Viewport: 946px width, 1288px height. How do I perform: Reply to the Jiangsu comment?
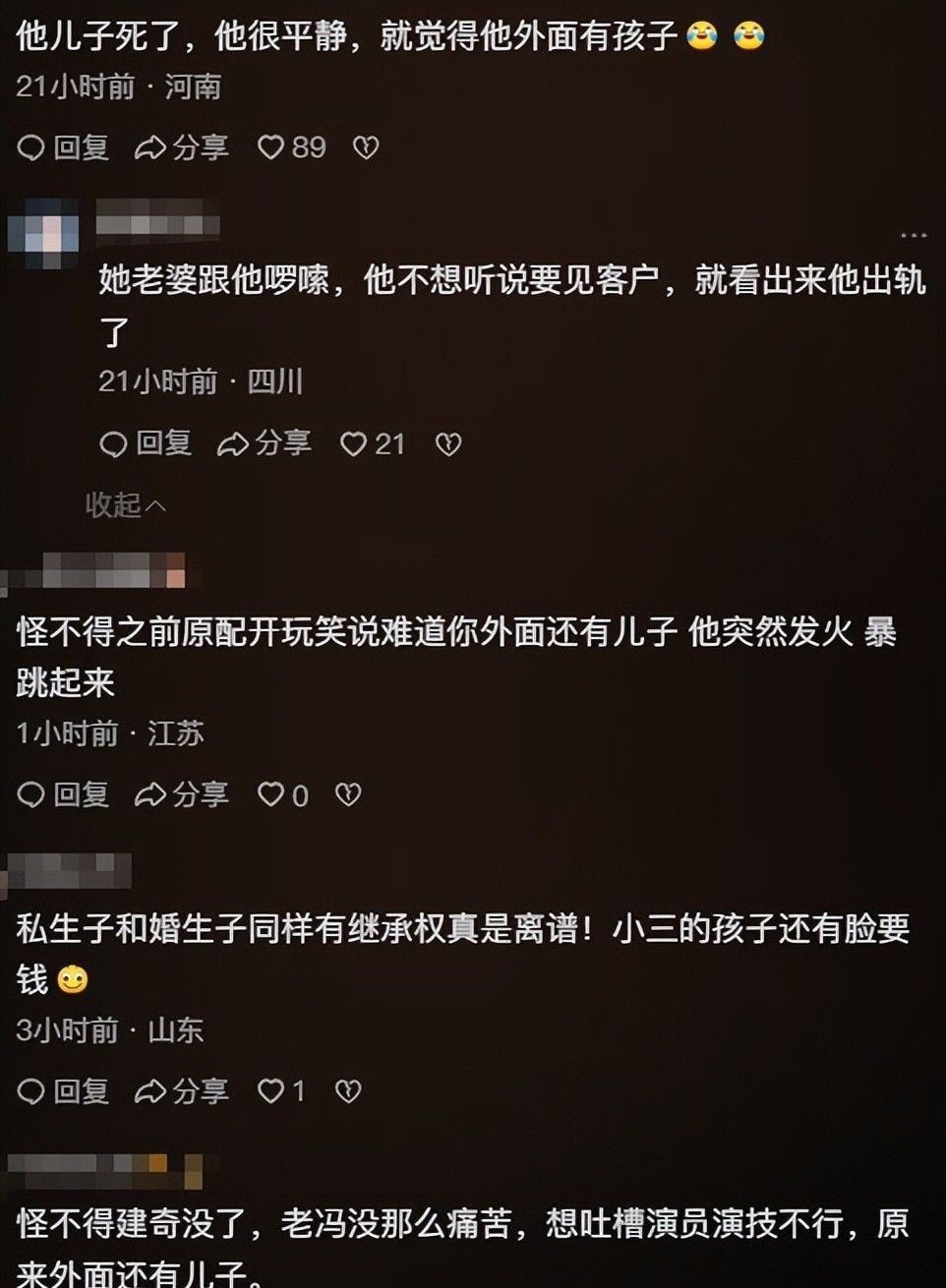[x=63, y=794]
